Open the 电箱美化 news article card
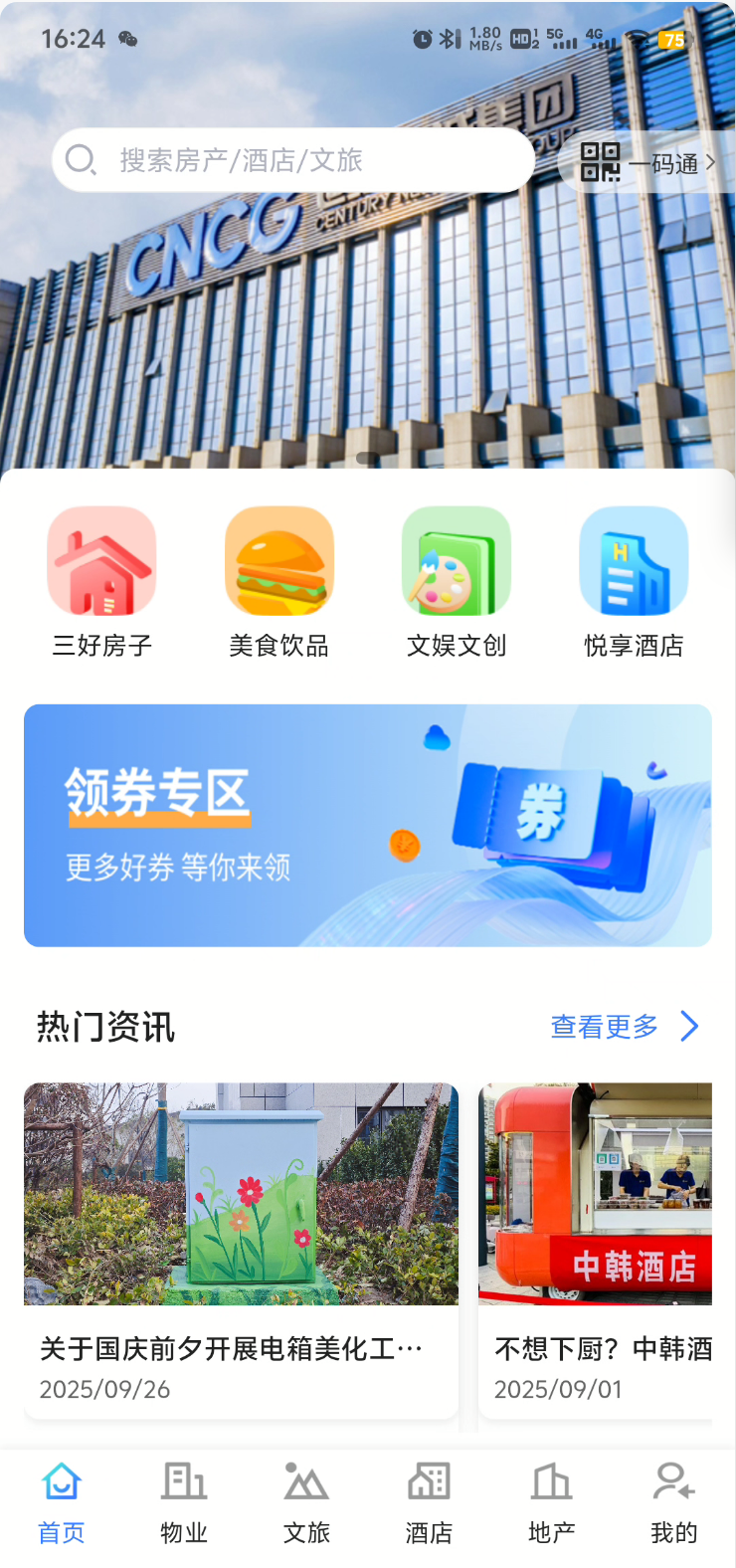Viewport: 736px width, 1568px height. click(x=241, y=1249)
